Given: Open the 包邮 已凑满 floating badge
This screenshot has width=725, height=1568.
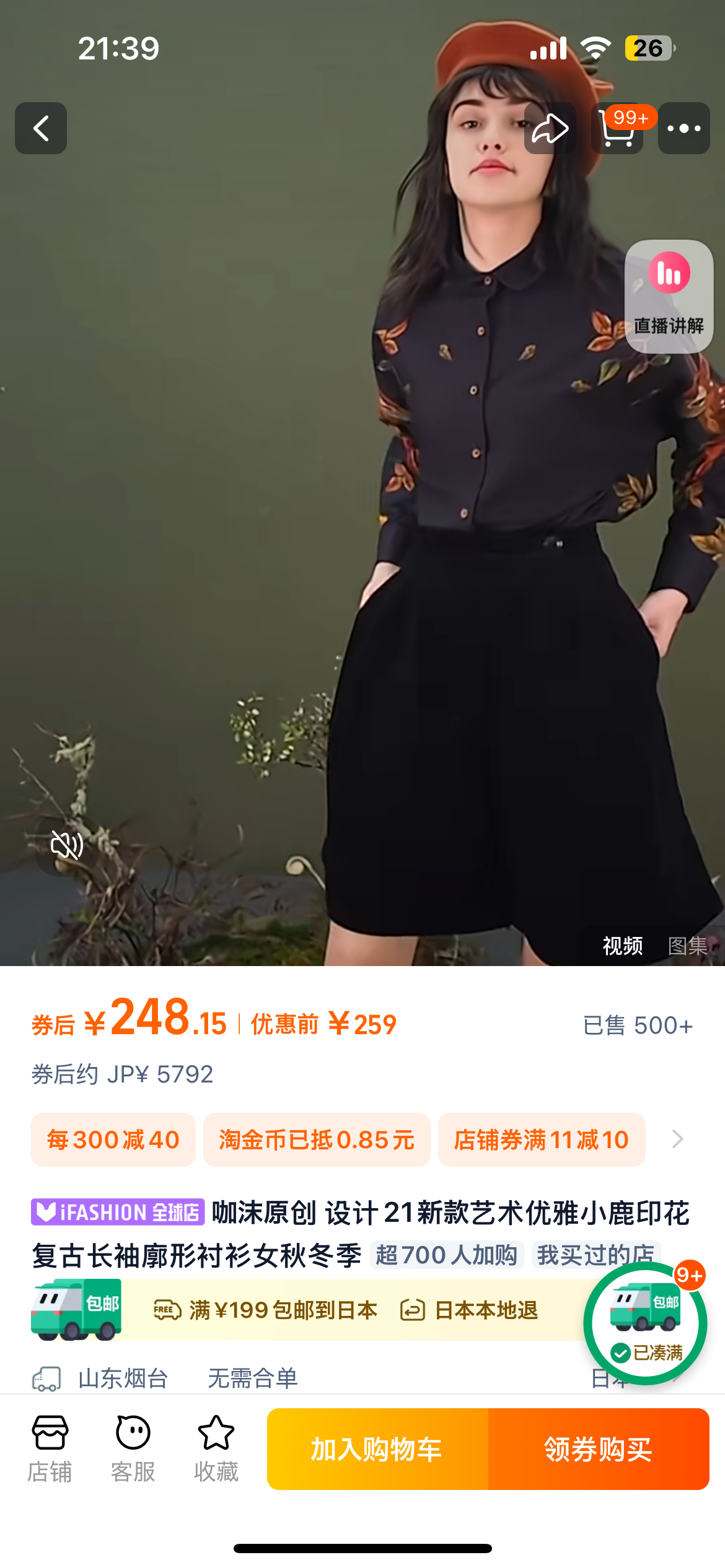Looking at the screenshot, I should (x=645, y=1323).
